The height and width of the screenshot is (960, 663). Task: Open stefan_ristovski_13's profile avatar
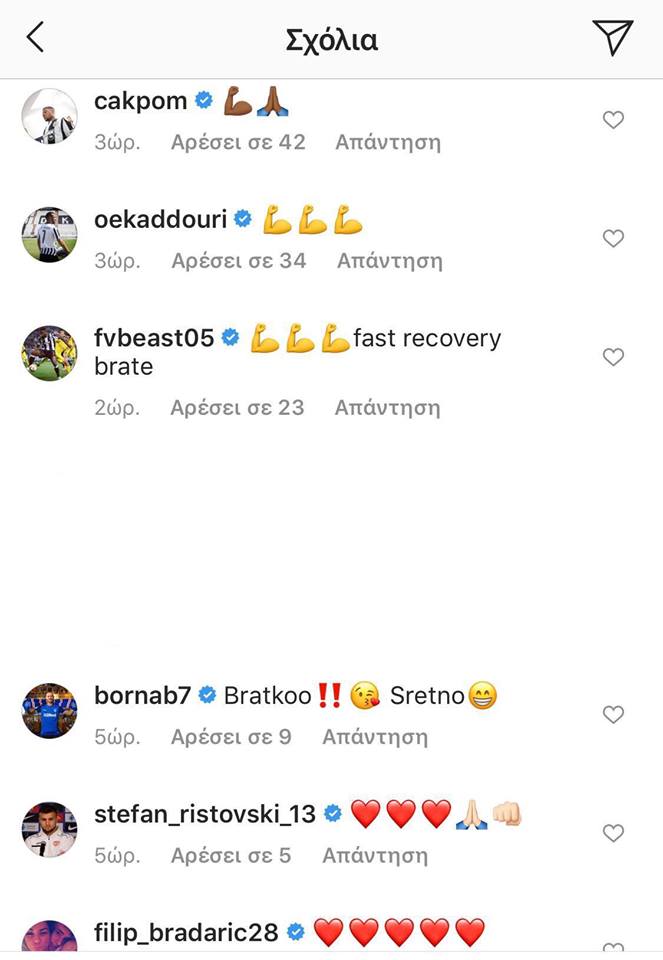(x=49, y=829)
